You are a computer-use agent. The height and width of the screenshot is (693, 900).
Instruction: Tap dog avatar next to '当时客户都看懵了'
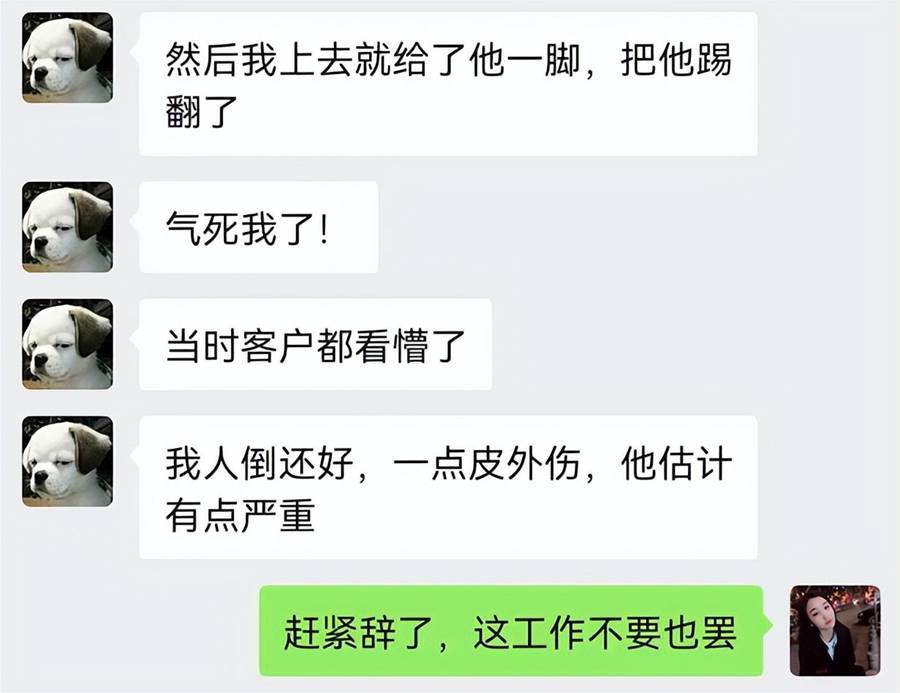point(67,343)
